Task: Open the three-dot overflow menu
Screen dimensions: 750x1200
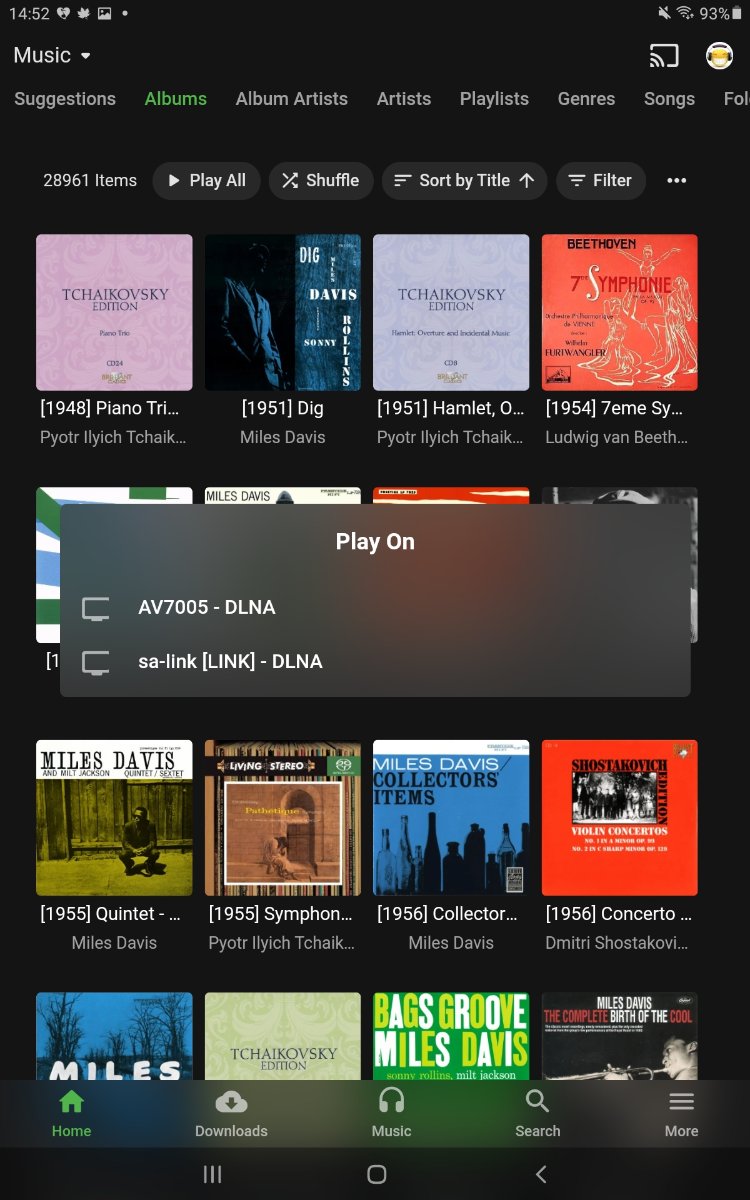Action: pyautogui.click(x=677, y=181)
